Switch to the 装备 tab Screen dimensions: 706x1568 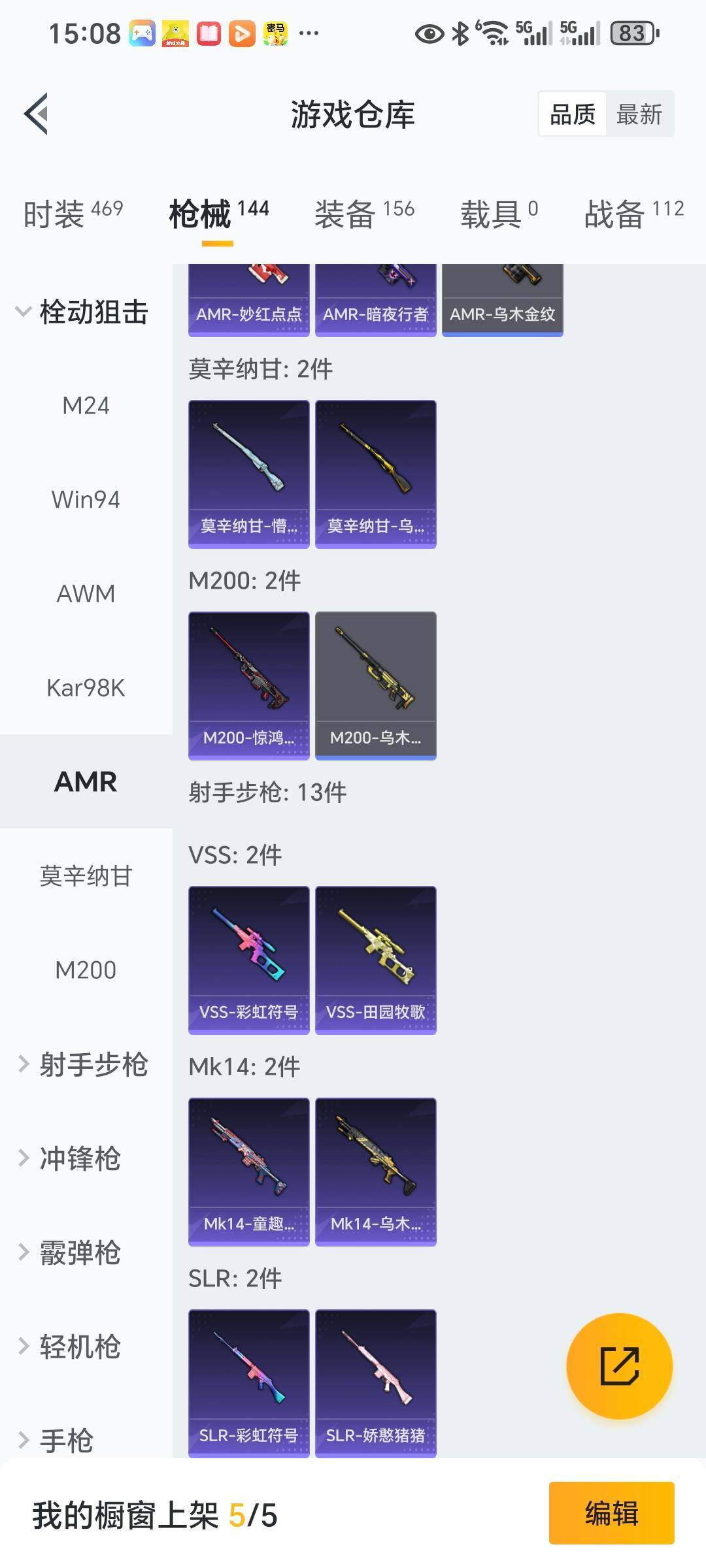tap(364, 214)
